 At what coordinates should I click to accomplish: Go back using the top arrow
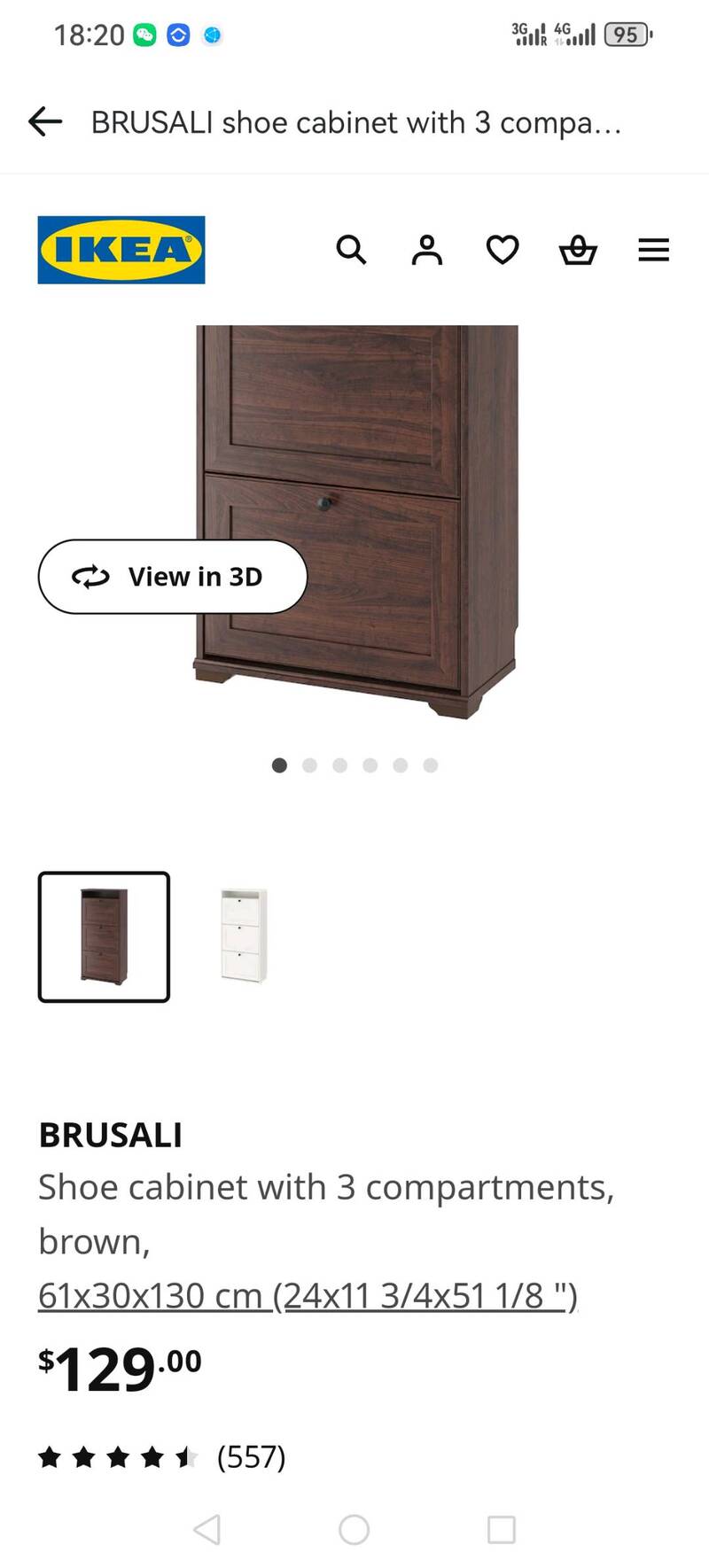[x=45, y=121]
